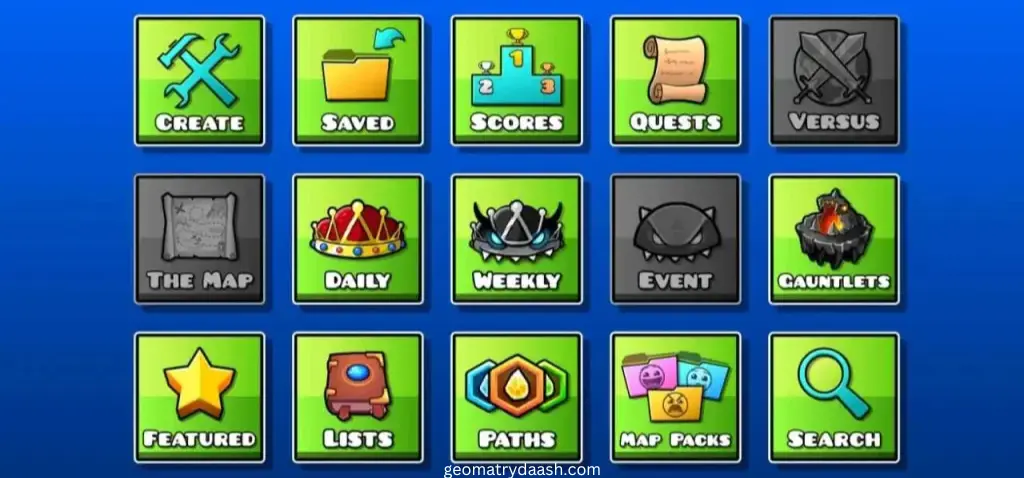The image size is (1024, 478).
Task: Open Saved levels folder
Action: click(358, 81)
